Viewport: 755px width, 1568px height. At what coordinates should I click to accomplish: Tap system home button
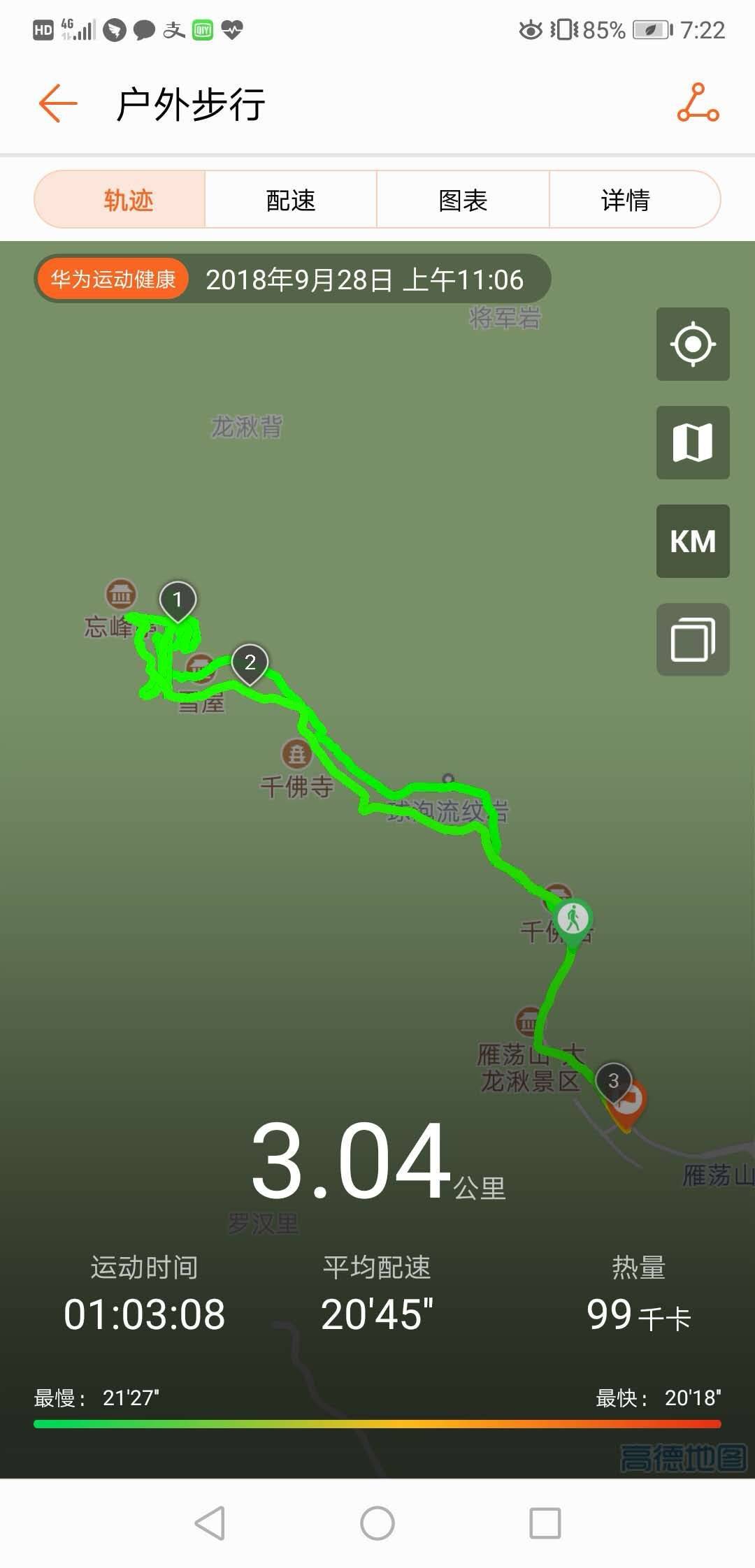click(x=377, y=1523)
